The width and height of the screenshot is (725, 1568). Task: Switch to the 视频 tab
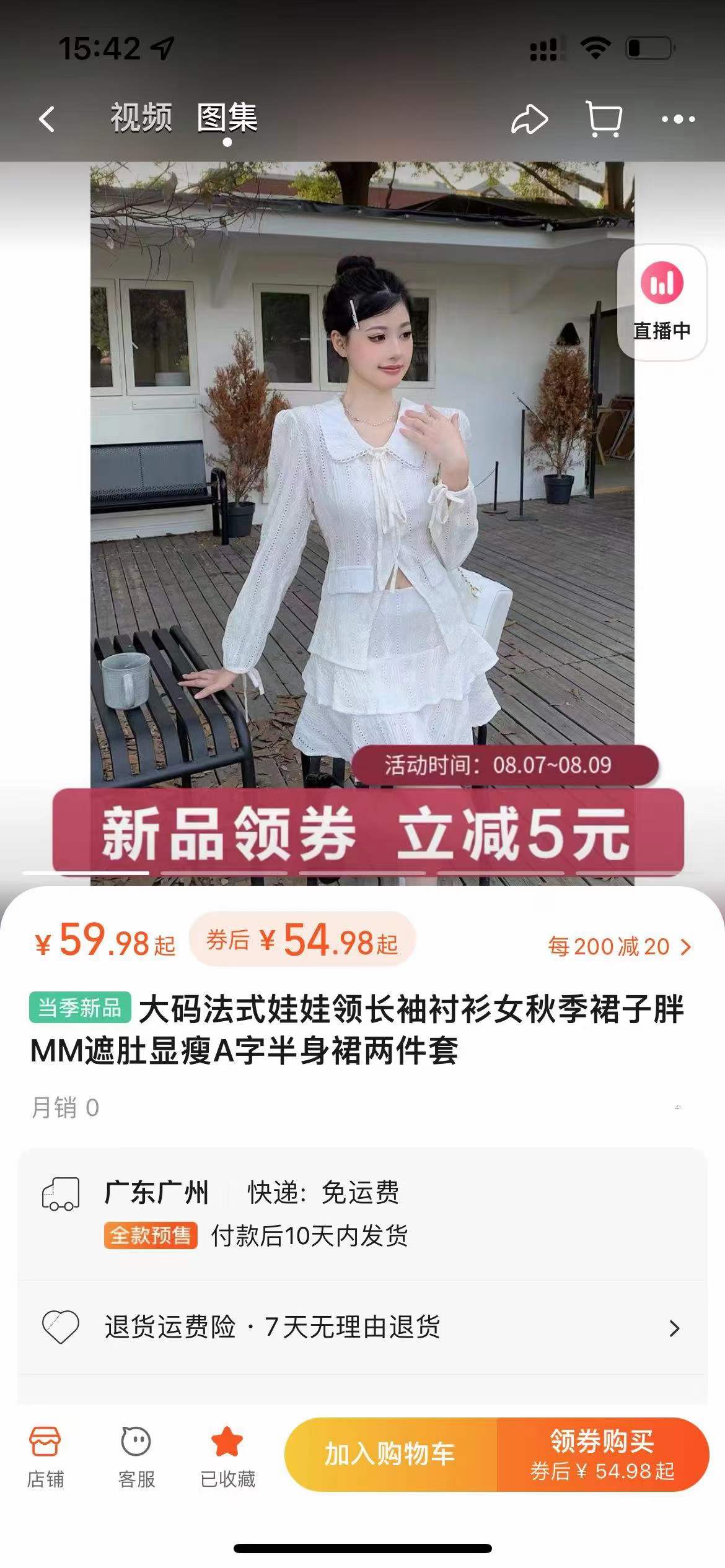pos(141,118)
